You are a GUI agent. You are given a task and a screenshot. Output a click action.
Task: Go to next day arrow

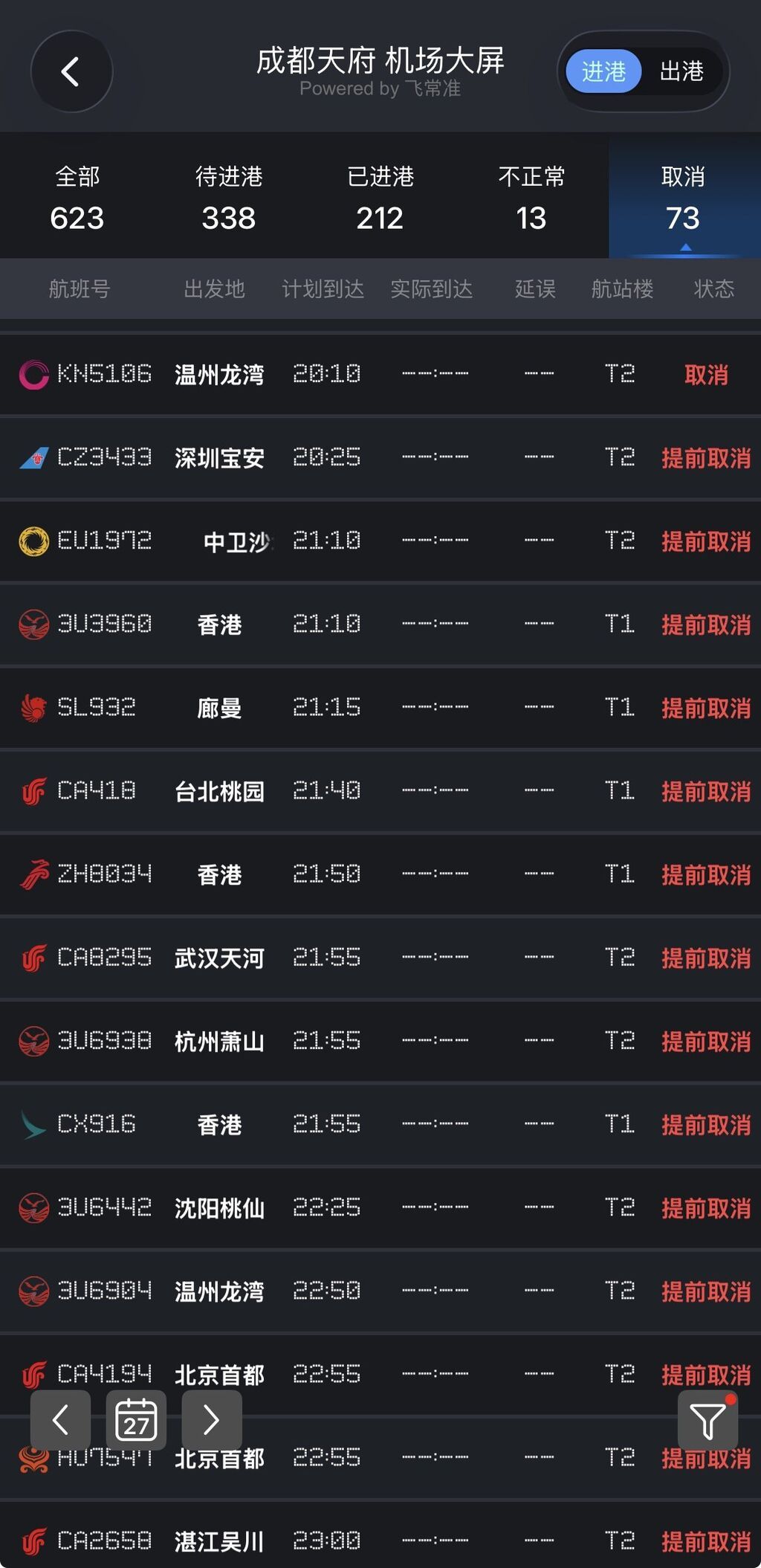(212, 1420)
